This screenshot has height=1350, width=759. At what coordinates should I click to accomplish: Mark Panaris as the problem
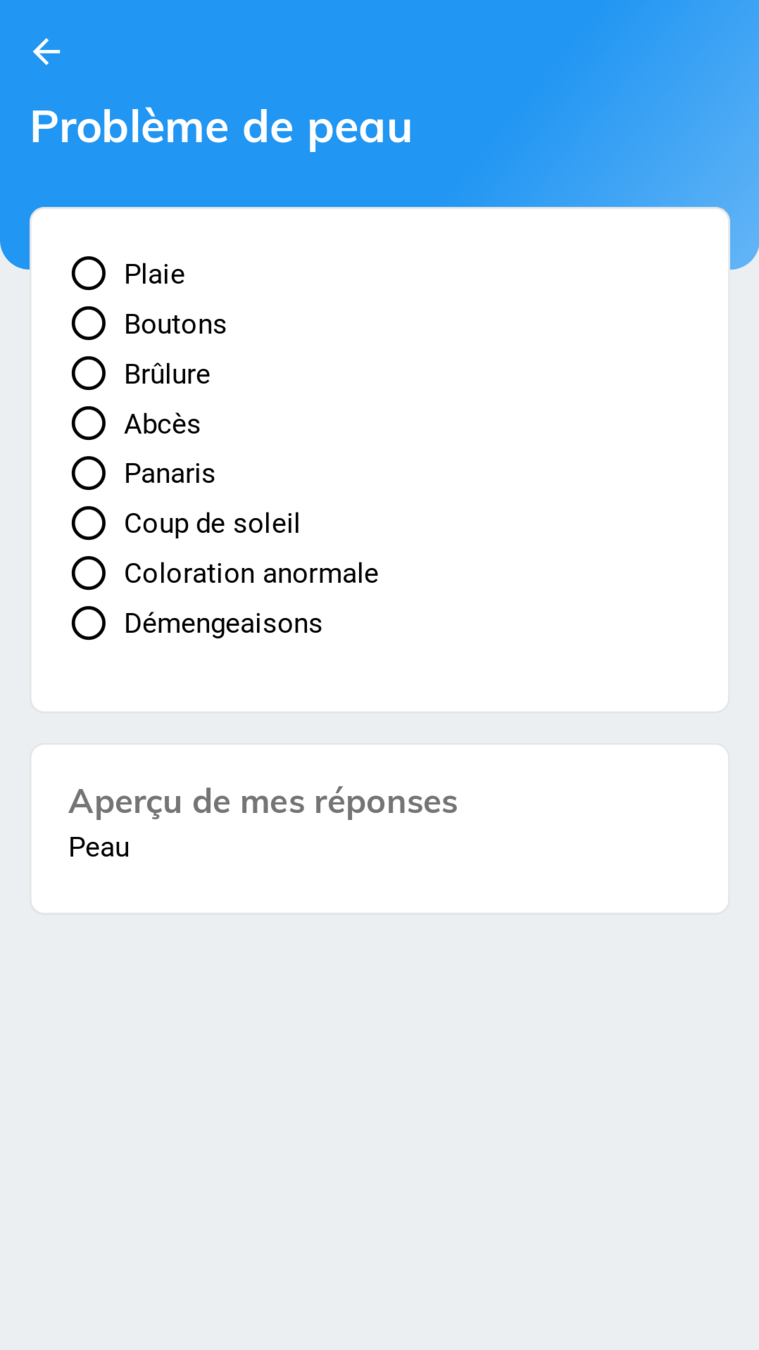click(89, 473)
